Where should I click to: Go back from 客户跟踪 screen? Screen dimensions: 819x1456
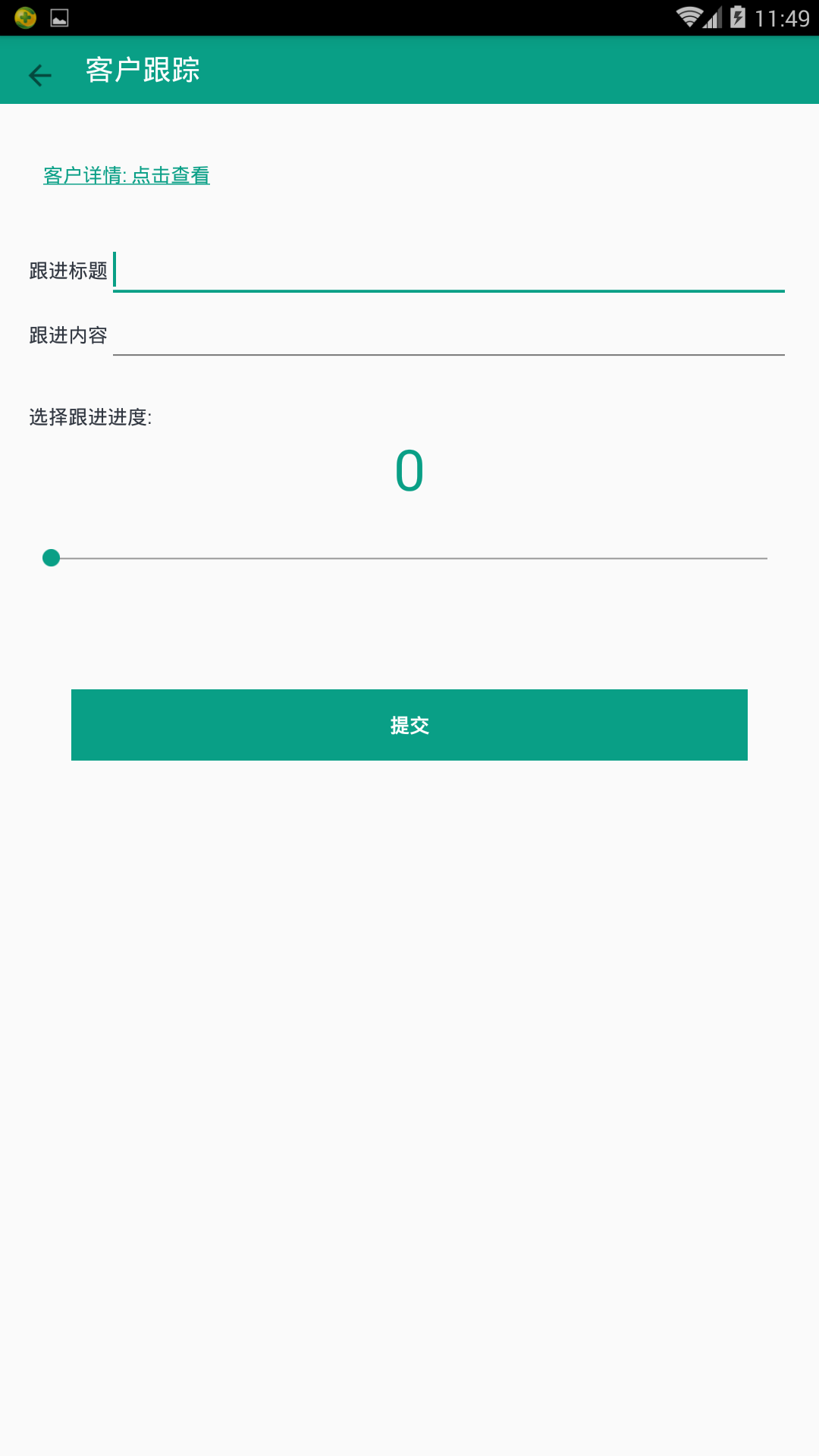coord(39,74)
